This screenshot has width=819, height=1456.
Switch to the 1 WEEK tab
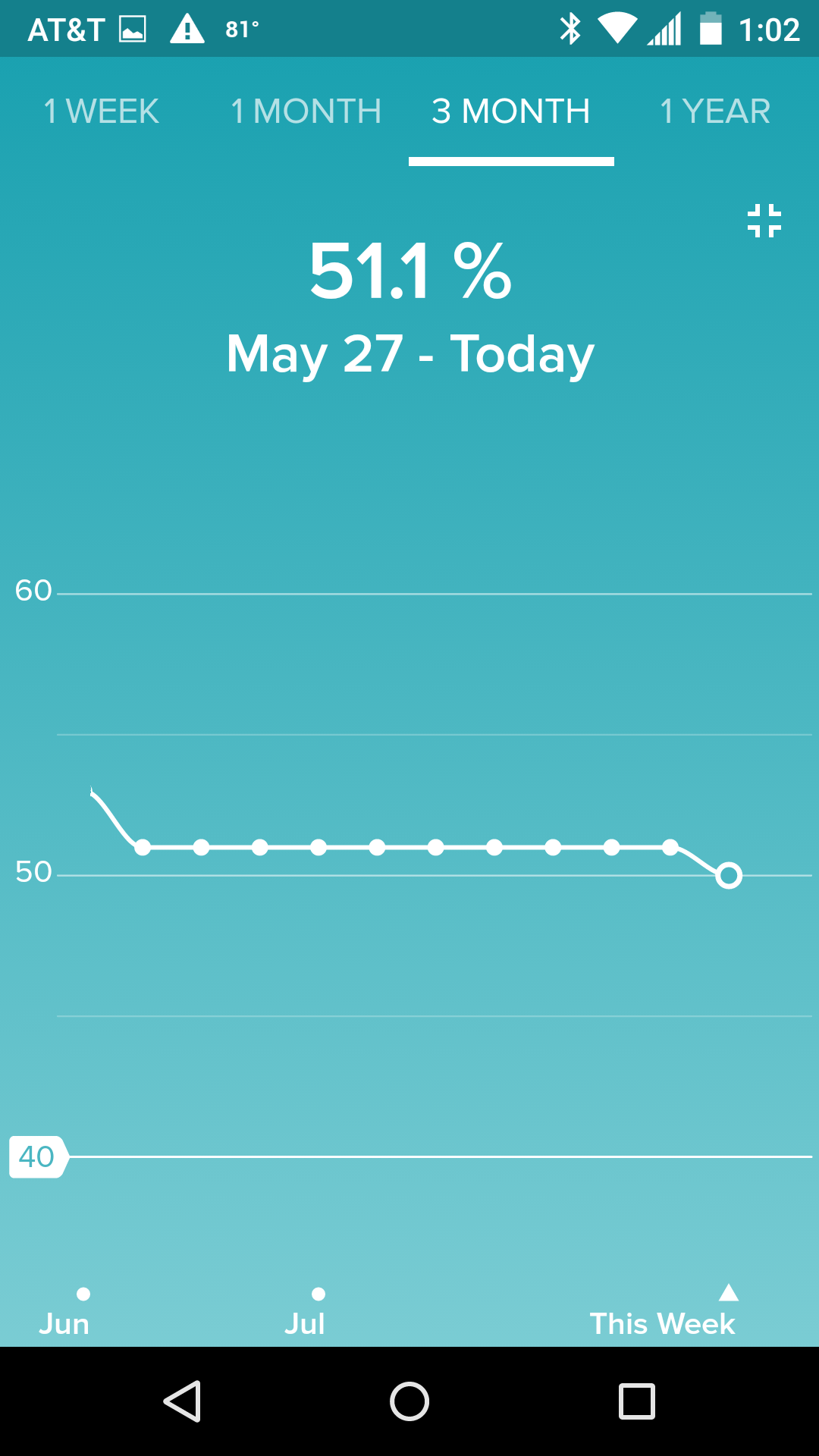102,111
